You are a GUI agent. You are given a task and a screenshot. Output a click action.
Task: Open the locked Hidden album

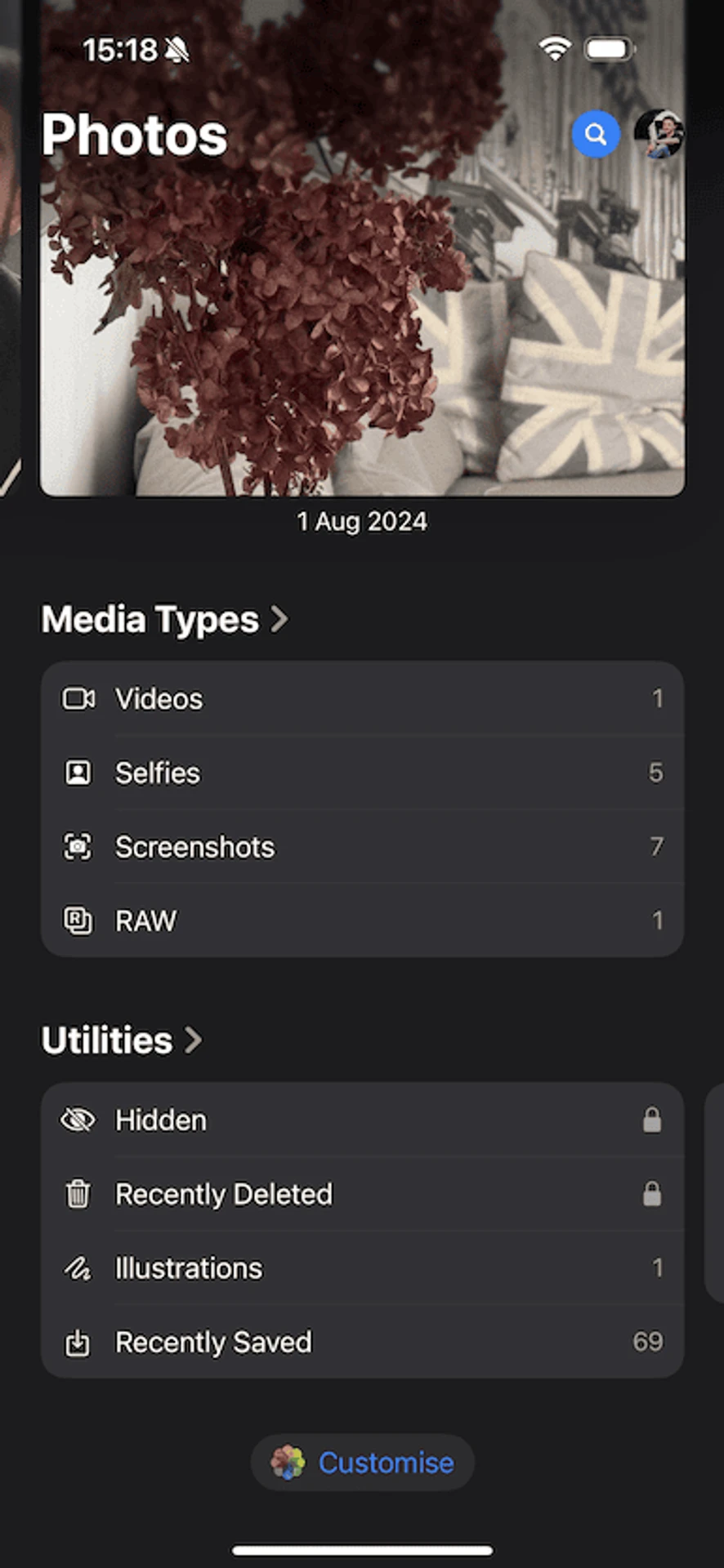[x=362, y=1120]
